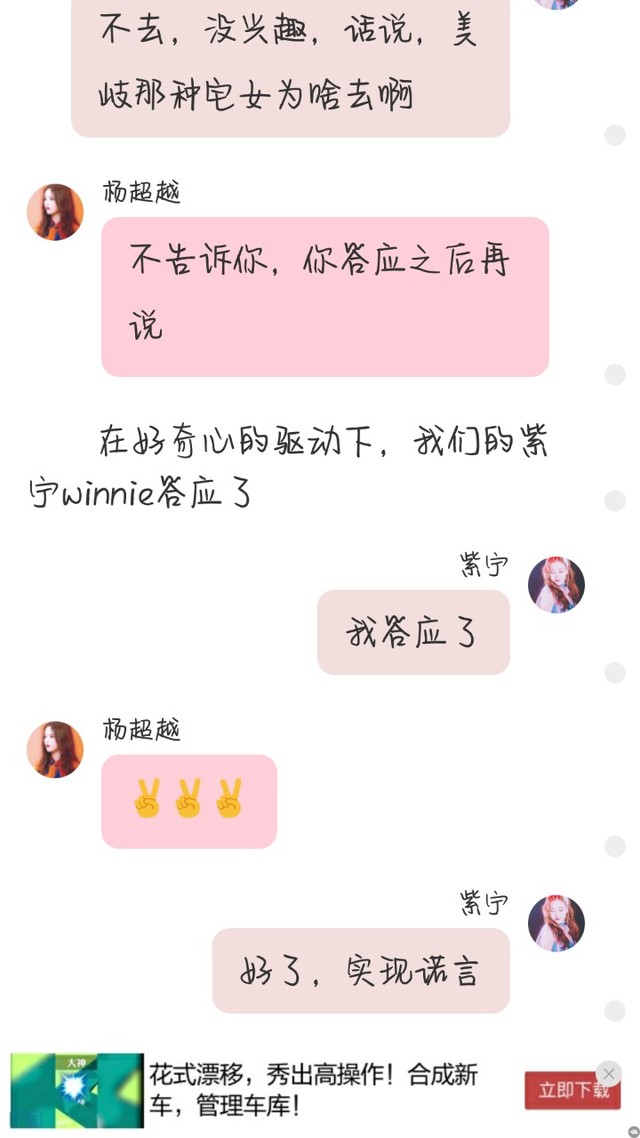Open comment dot beside 好了，实现诺言 message

[614, 1010]
